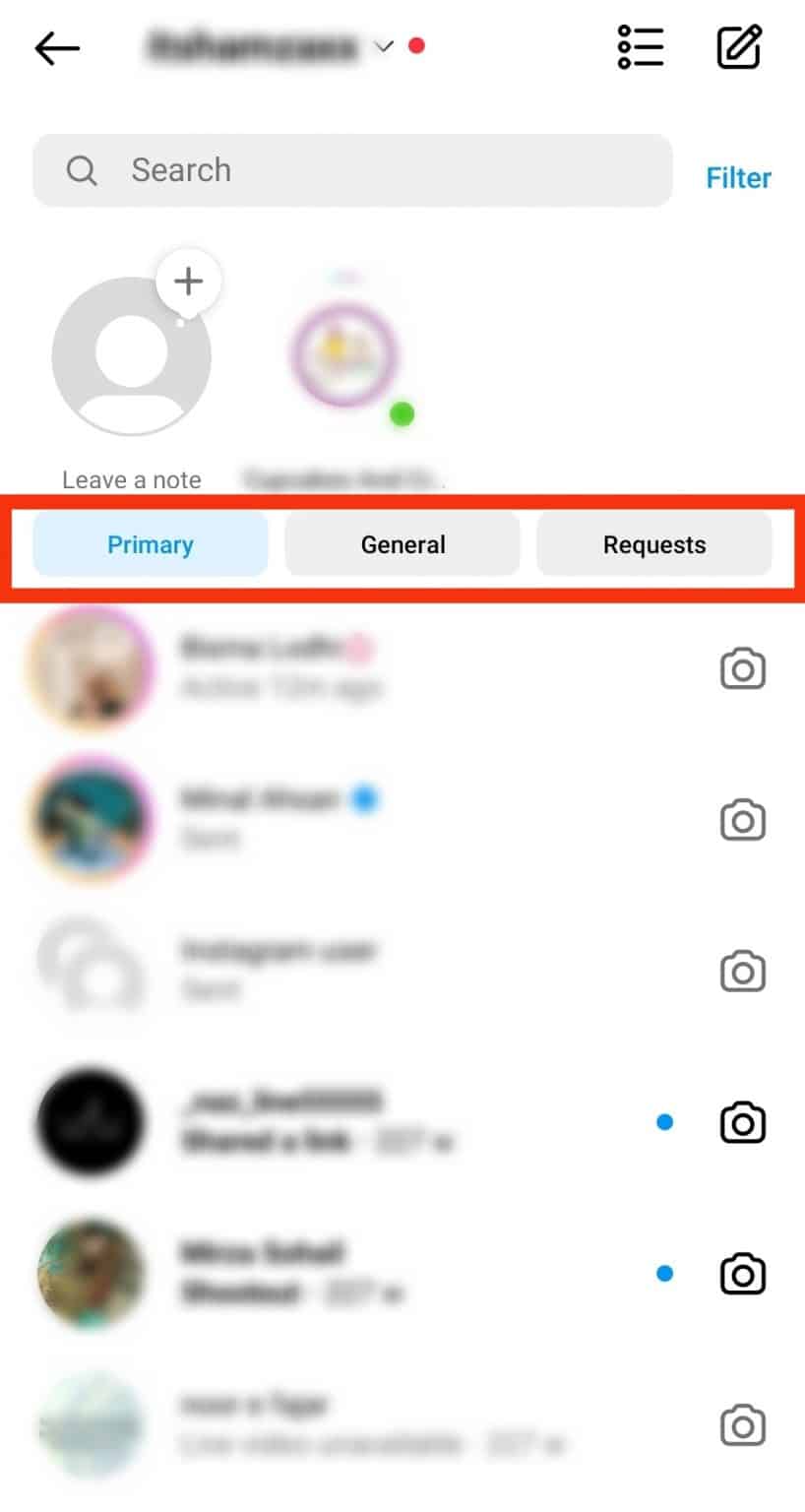Image resolution: width=805 pixels, height=1512 pixels.
Task: Tap the camera icon beside the Instagram user chat
Action: 743,972
